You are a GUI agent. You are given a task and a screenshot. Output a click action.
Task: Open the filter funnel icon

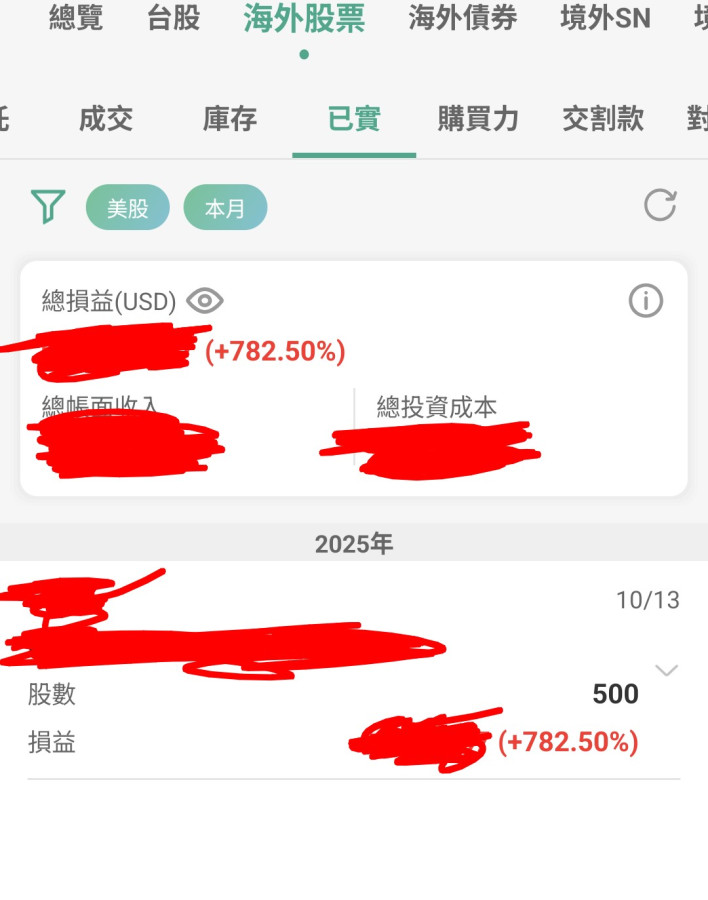coord(48,207)
